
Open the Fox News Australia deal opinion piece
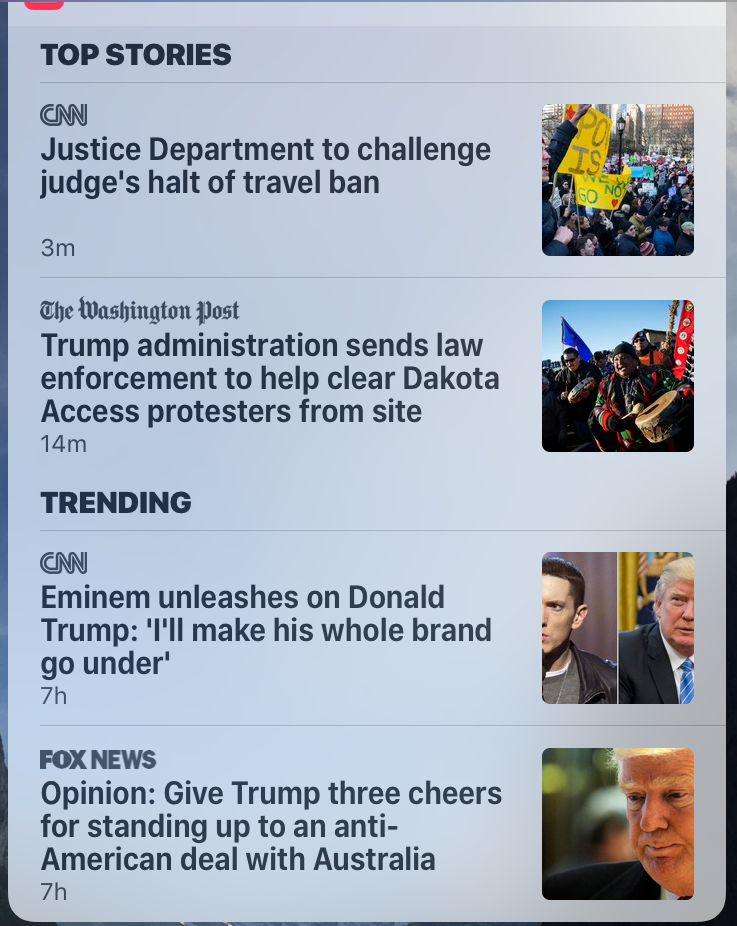tap(271, 826)
